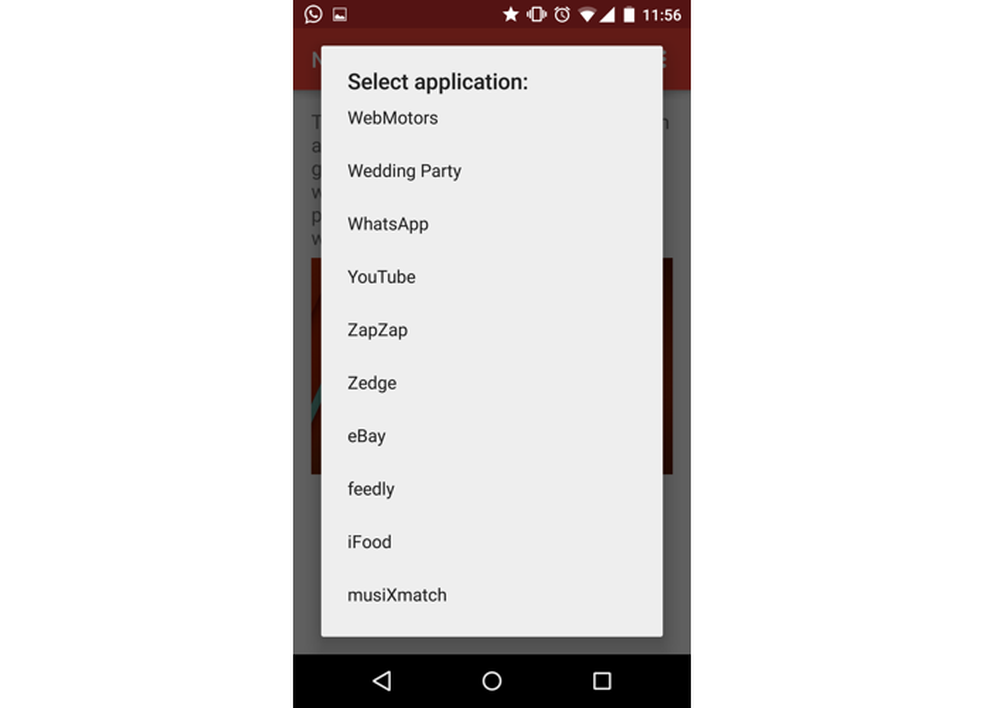Choose the ZapZap application
The height and width of the screenshot is (708, 984).
coord(377,330)
